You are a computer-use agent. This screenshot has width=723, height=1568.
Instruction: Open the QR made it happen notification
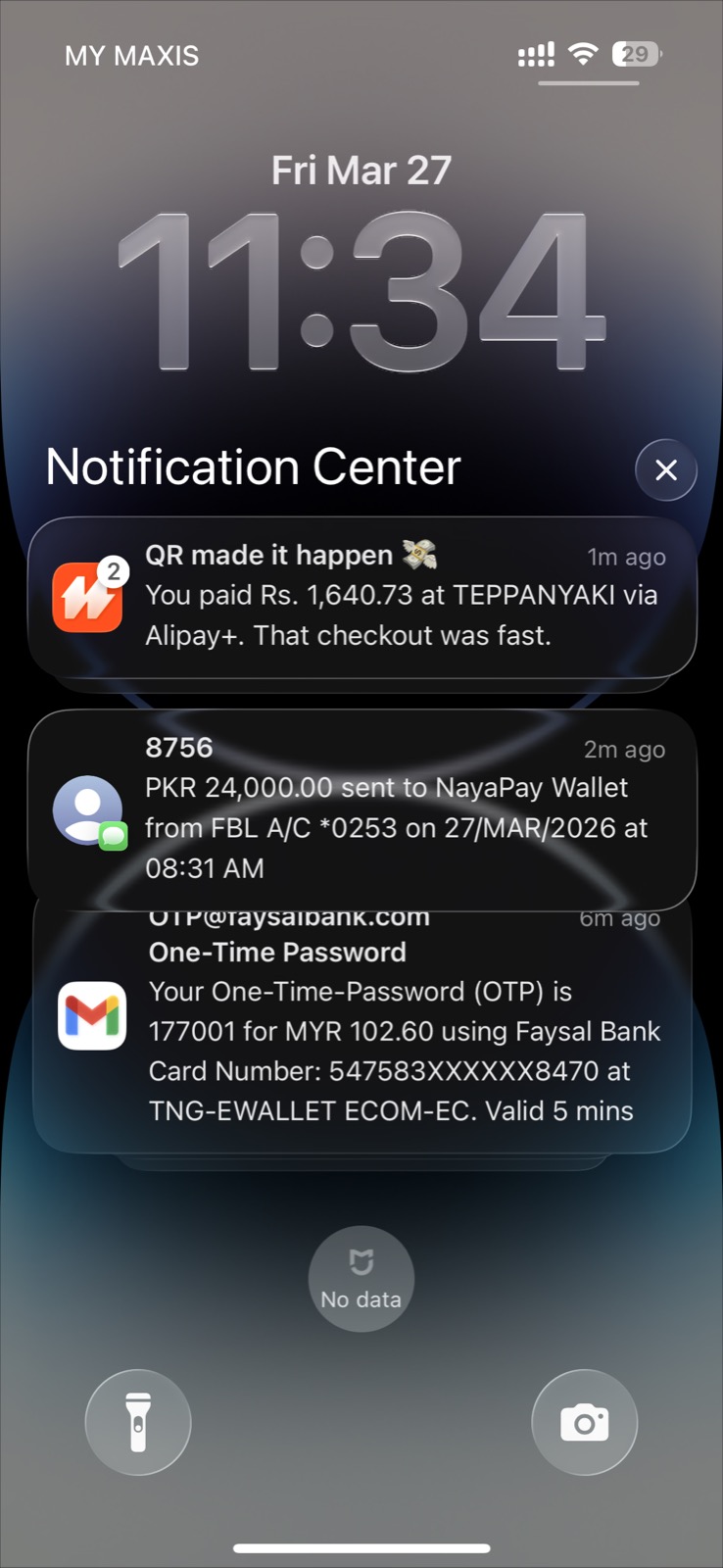tap(392, 595)
